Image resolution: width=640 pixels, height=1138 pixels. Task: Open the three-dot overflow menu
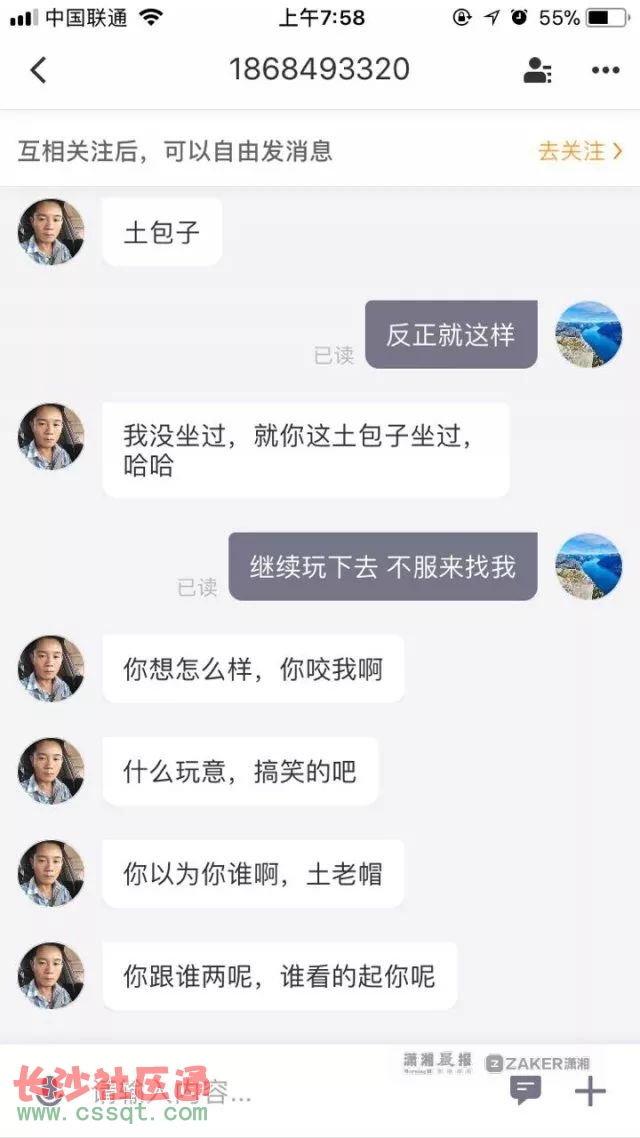coord(605,70)
